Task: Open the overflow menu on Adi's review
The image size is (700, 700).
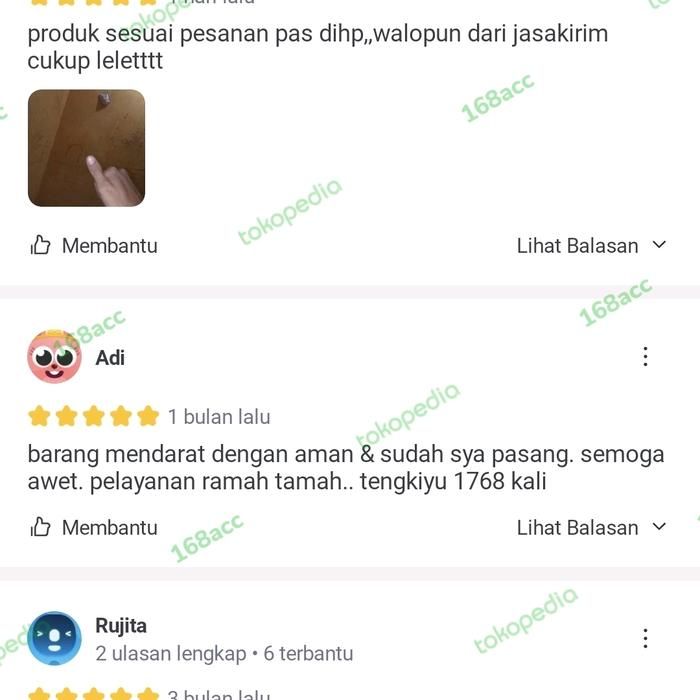Action: tap(645, 356)
